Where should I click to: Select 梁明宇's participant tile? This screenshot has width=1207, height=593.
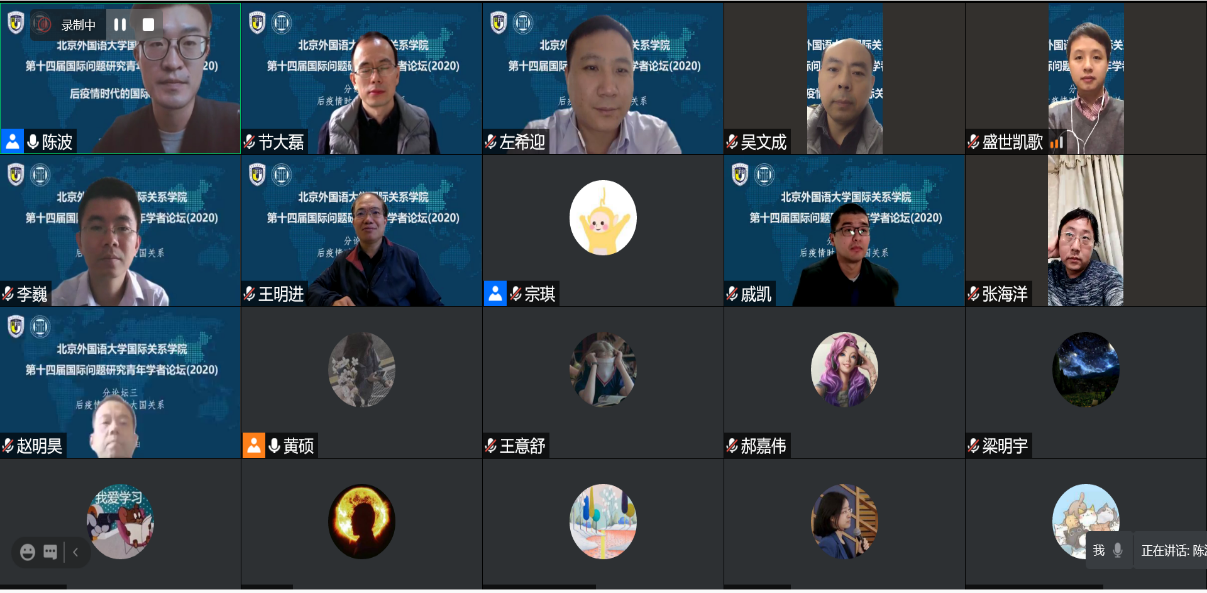pyautogui.click(x=1085, y=382)
